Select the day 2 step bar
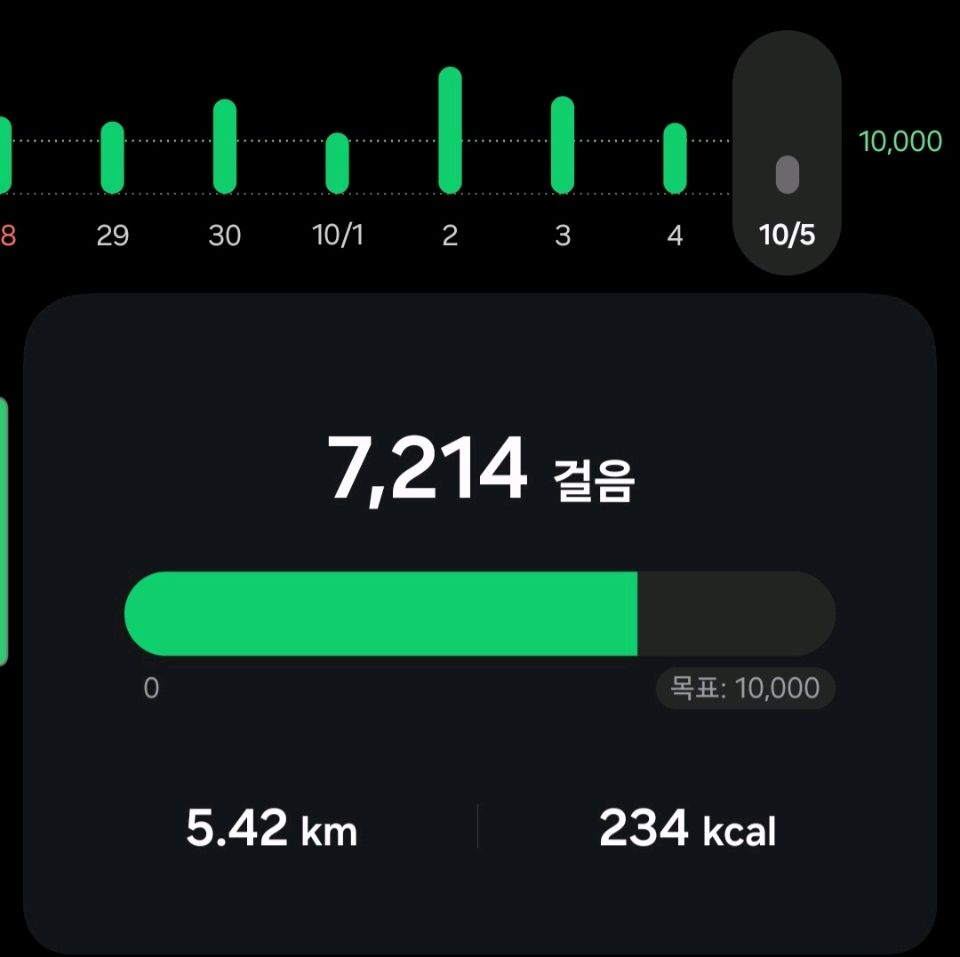 [450, 130]
